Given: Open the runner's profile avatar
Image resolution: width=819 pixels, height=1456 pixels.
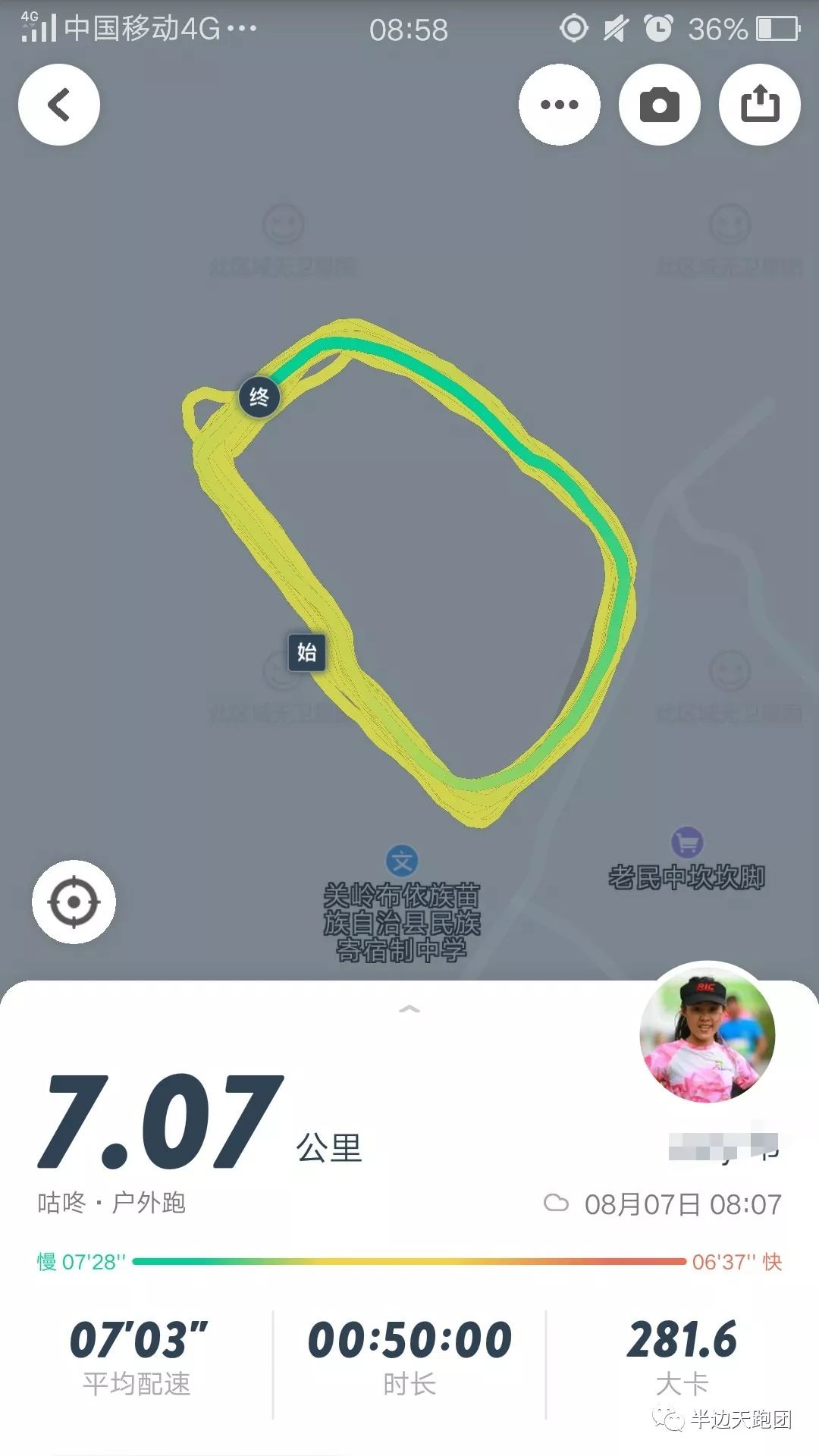Looking at the screenshot, I should [x=708, y=1034].
